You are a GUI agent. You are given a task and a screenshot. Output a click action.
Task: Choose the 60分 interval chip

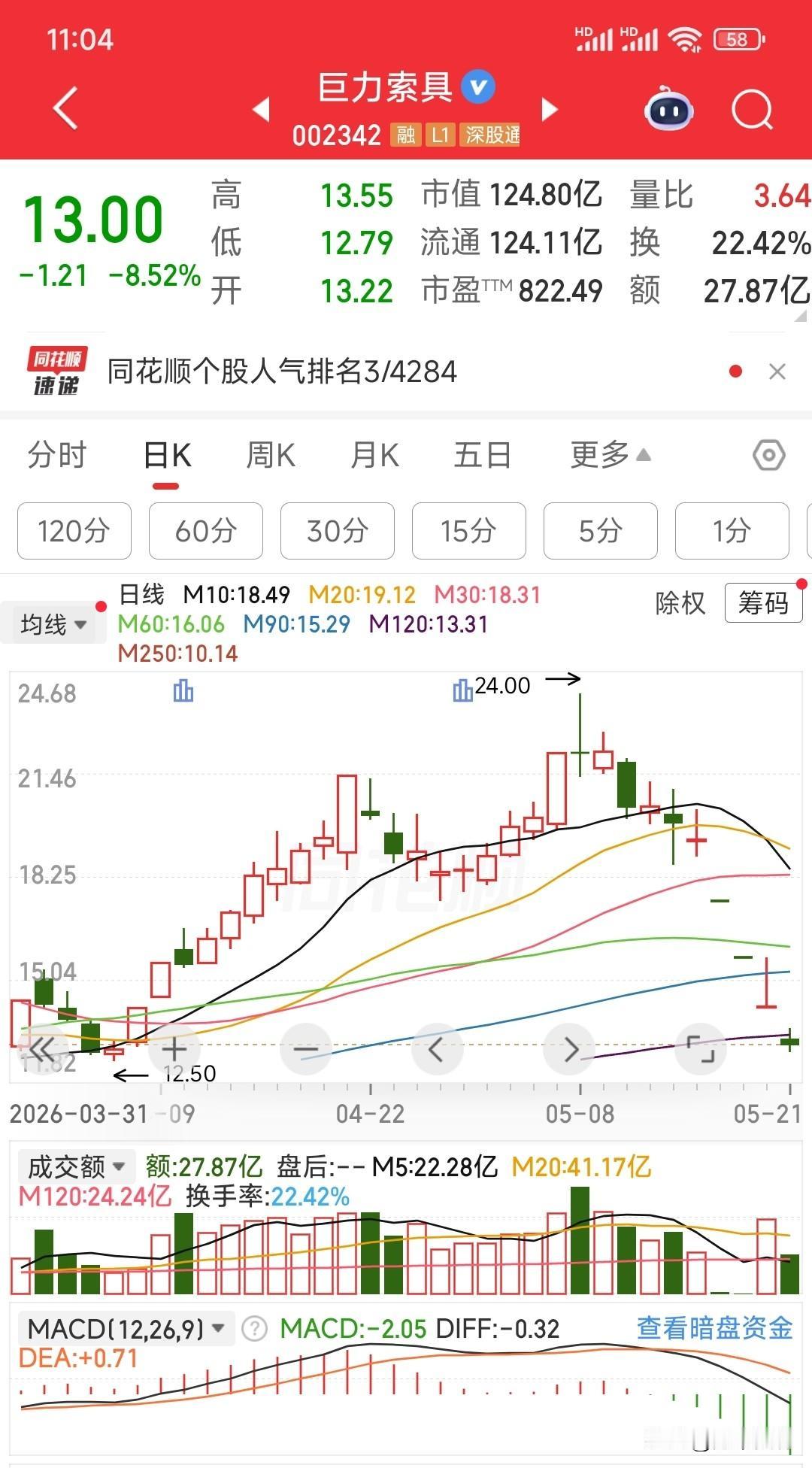tap(206, 531)
